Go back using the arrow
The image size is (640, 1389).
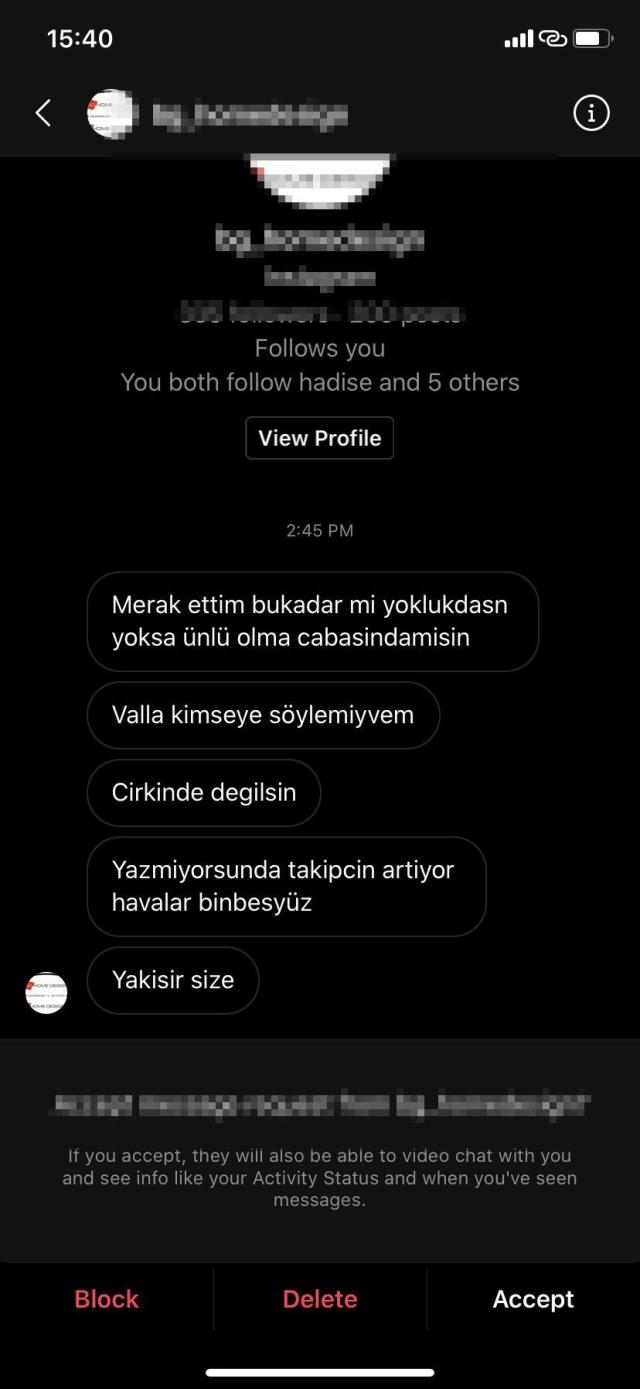click(43, 113)
